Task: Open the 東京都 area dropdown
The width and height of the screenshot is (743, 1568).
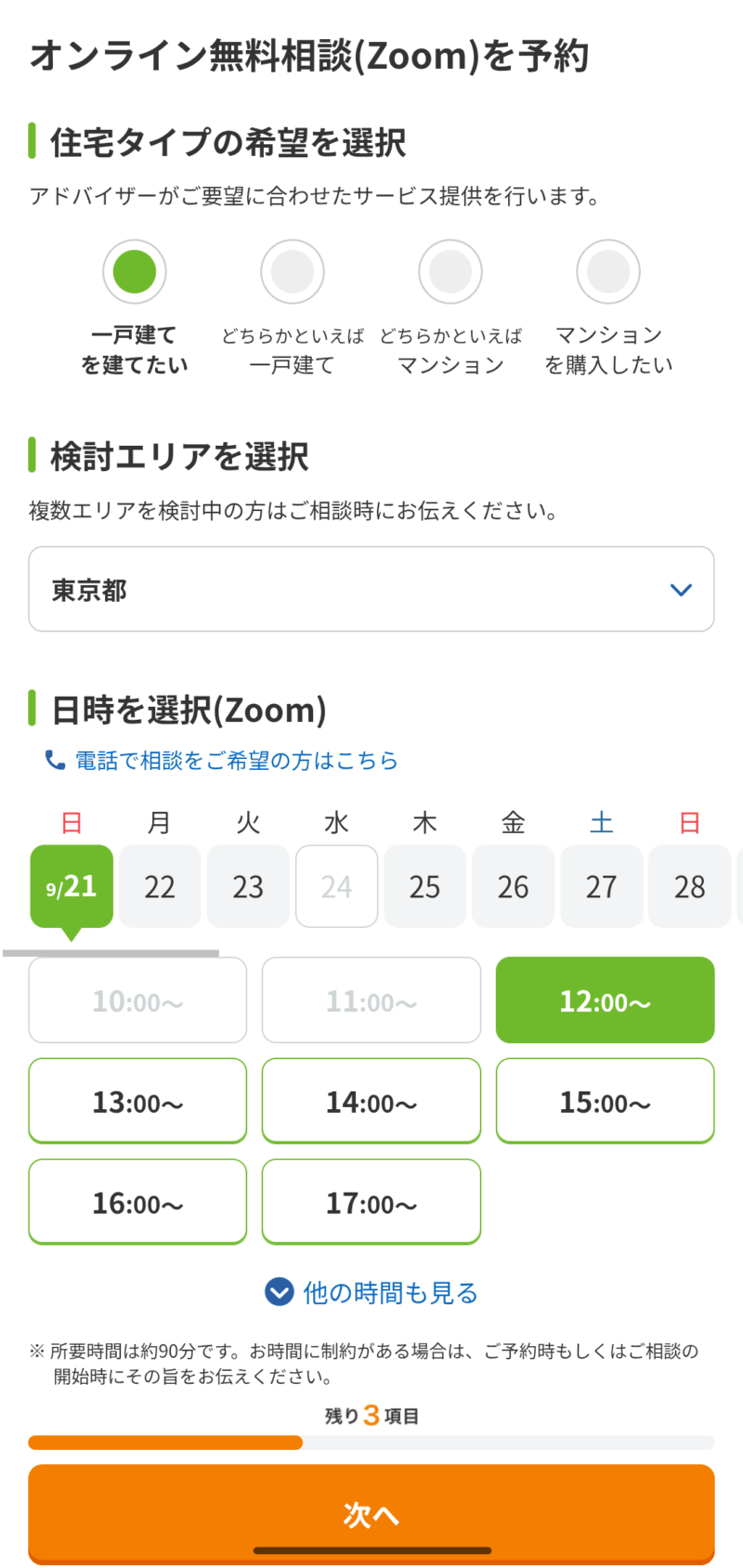Action: (x=371, y=589)
